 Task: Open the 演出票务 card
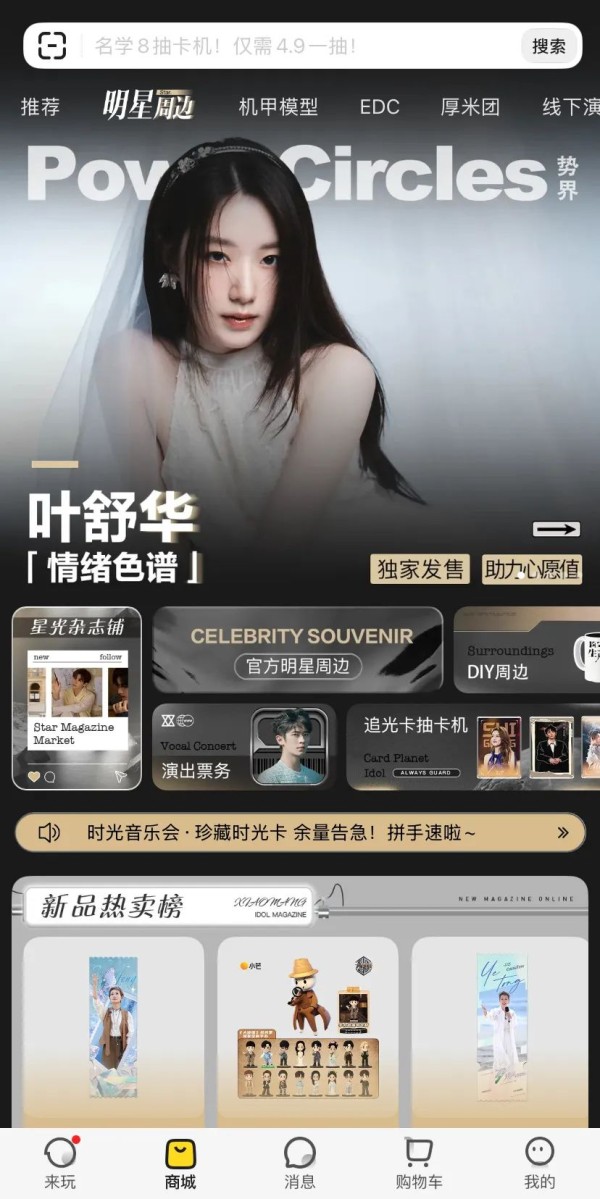[244, 746]
